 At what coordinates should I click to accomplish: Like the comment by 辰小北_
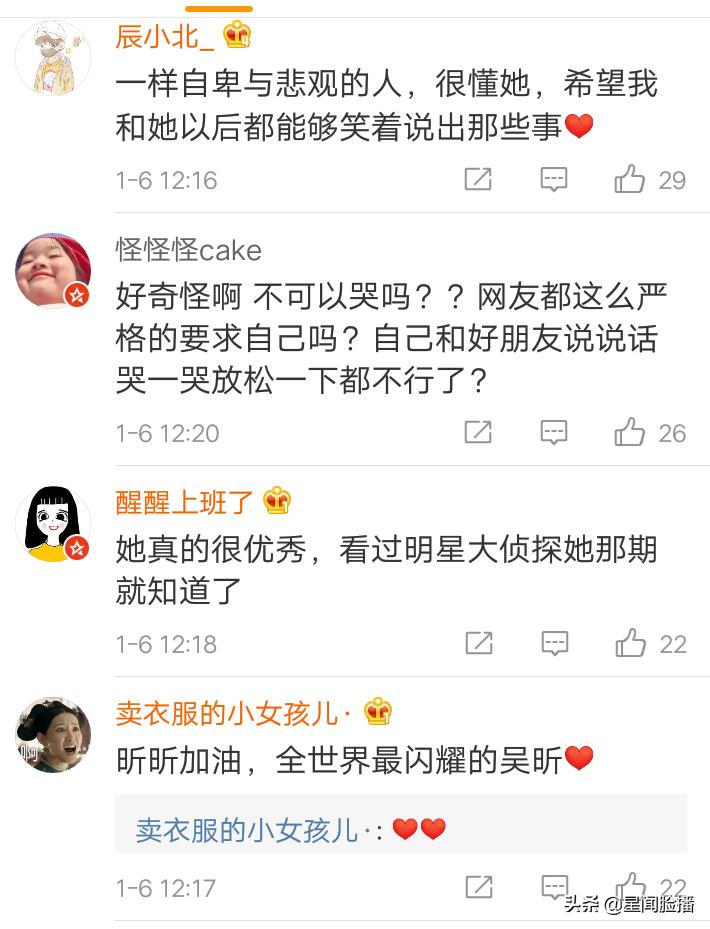(x=630, y=180)
